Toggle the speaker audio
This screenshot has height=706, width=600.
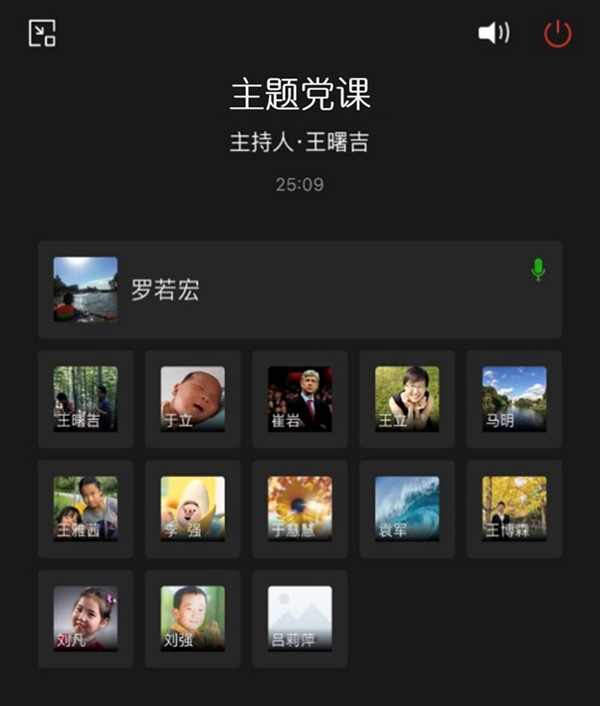tap(493, 33)
